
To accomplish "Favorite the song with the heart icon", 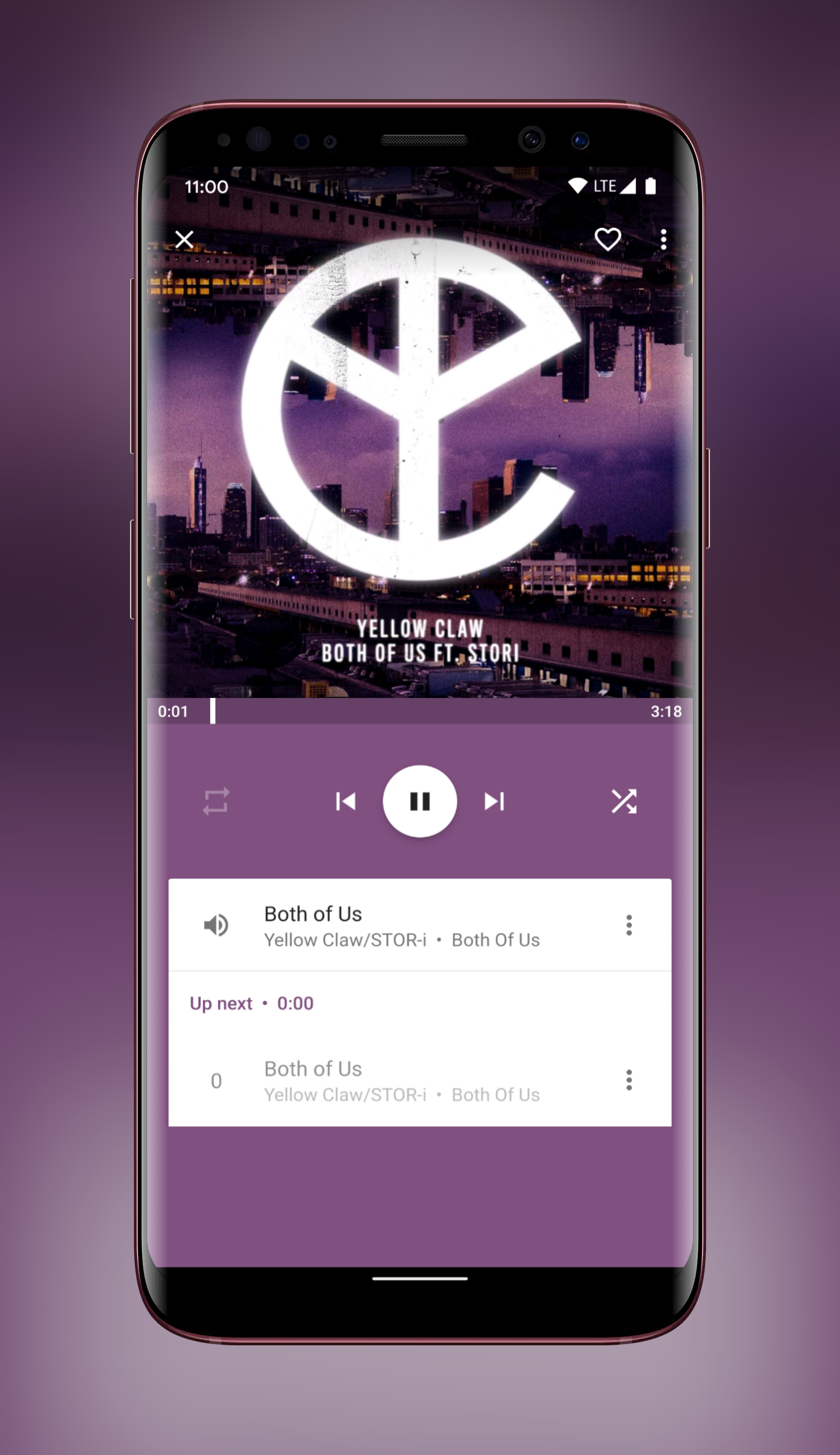I will click(x=608, y=239).
